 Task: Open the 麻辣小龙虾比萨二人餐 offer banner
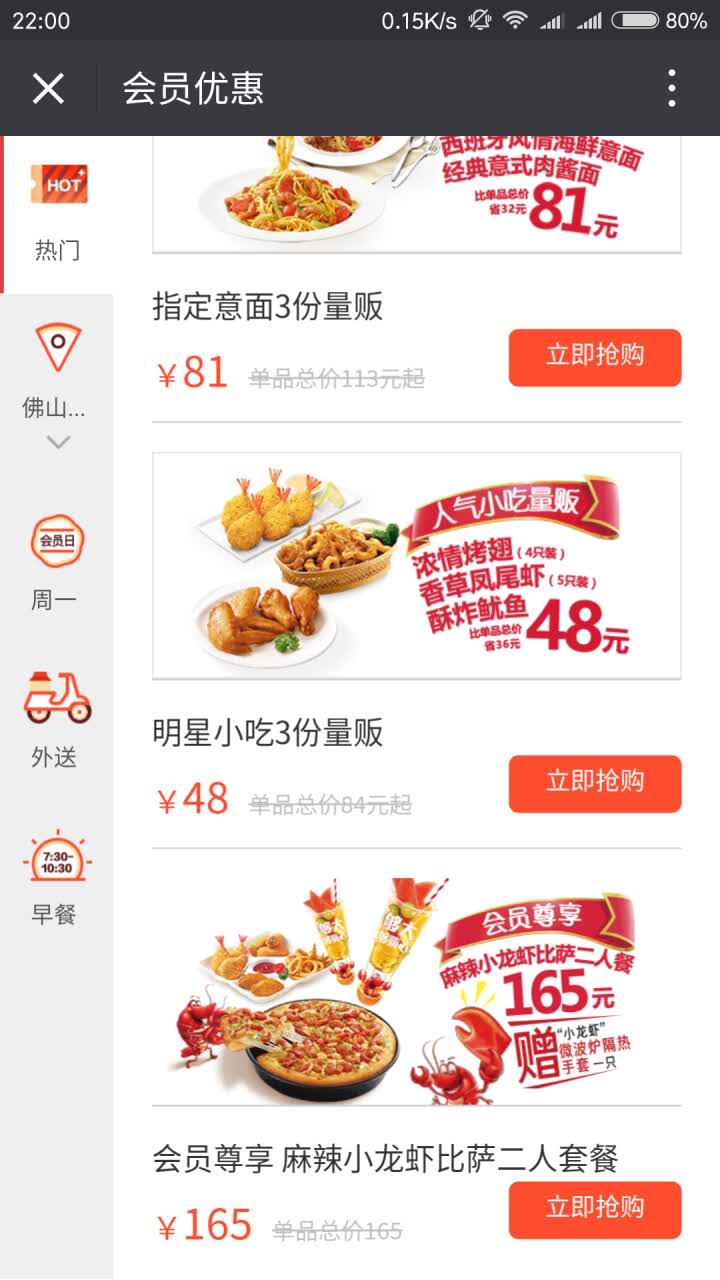pyautogui.click(x=416, y=990)
